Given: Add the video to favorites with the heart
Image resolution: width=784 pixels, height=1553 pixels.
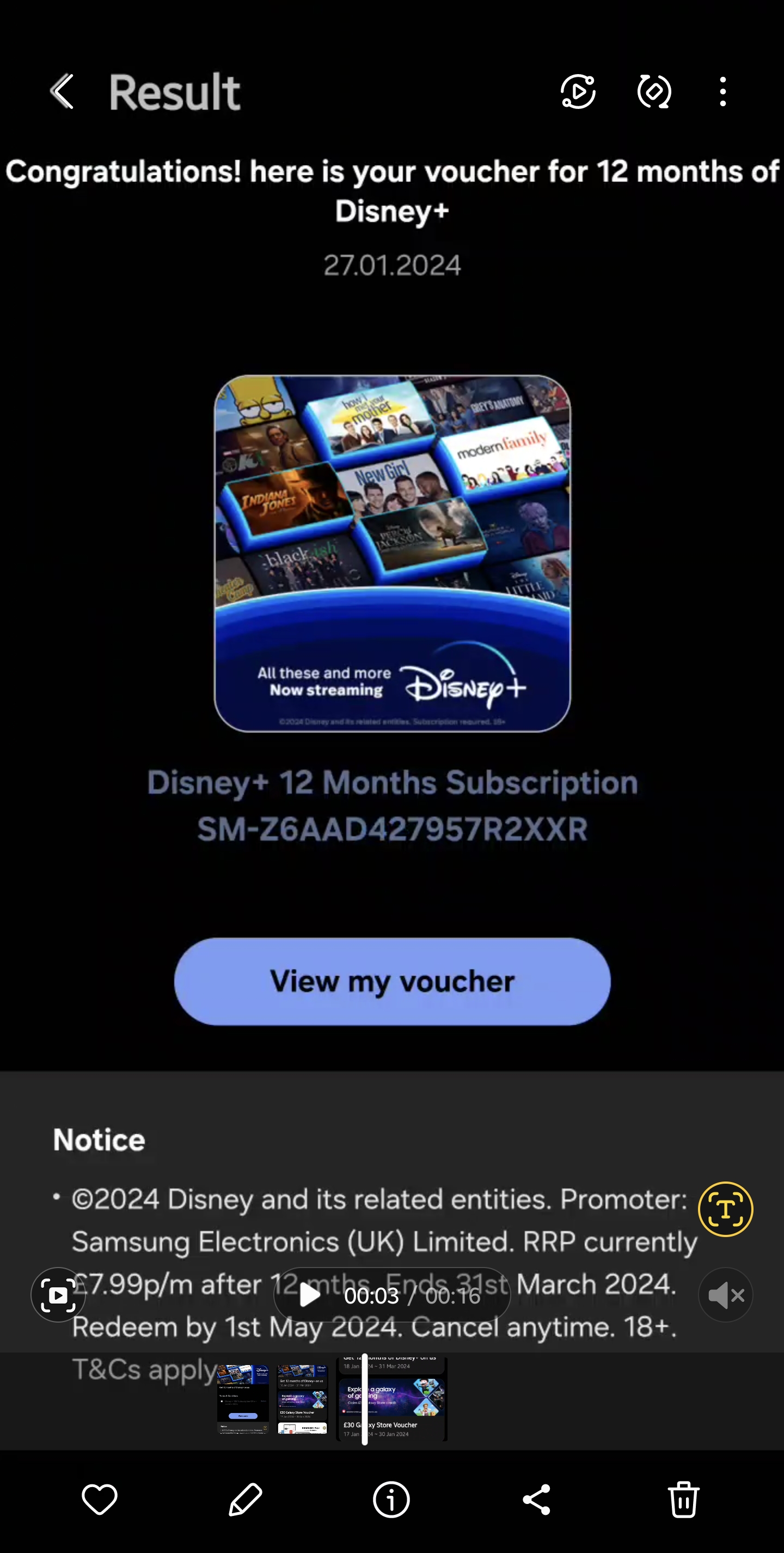Looking at the screenshot, I should pos(99,1499).
